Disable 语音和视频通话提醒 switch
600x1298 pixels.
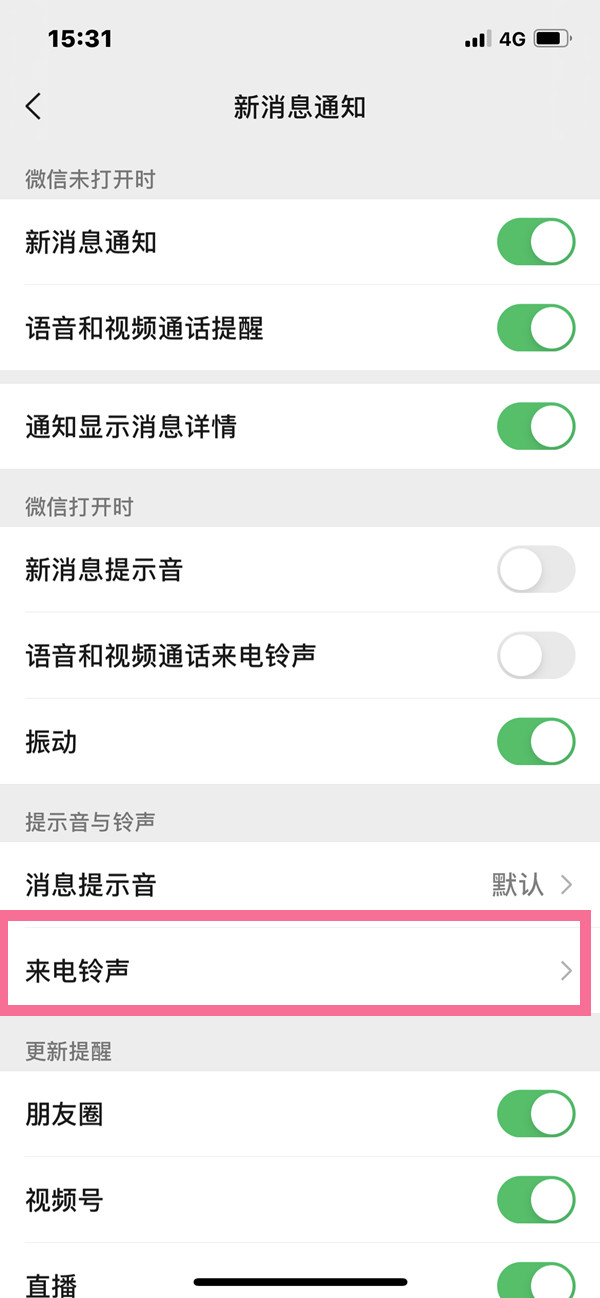tap(536, 328)
